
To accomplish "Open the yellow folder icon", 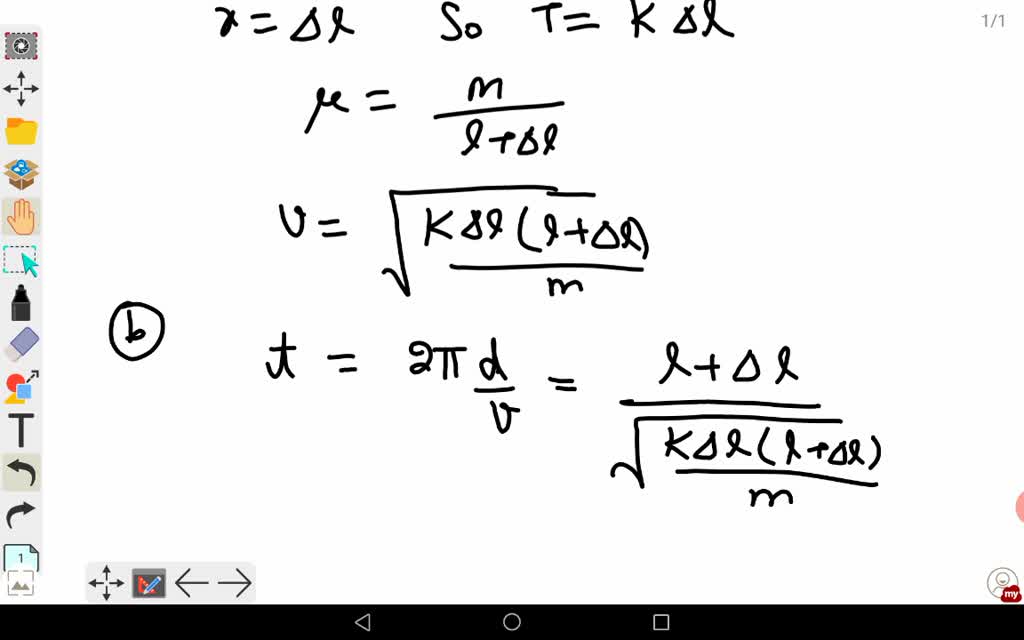I will (x=21, y=131).
